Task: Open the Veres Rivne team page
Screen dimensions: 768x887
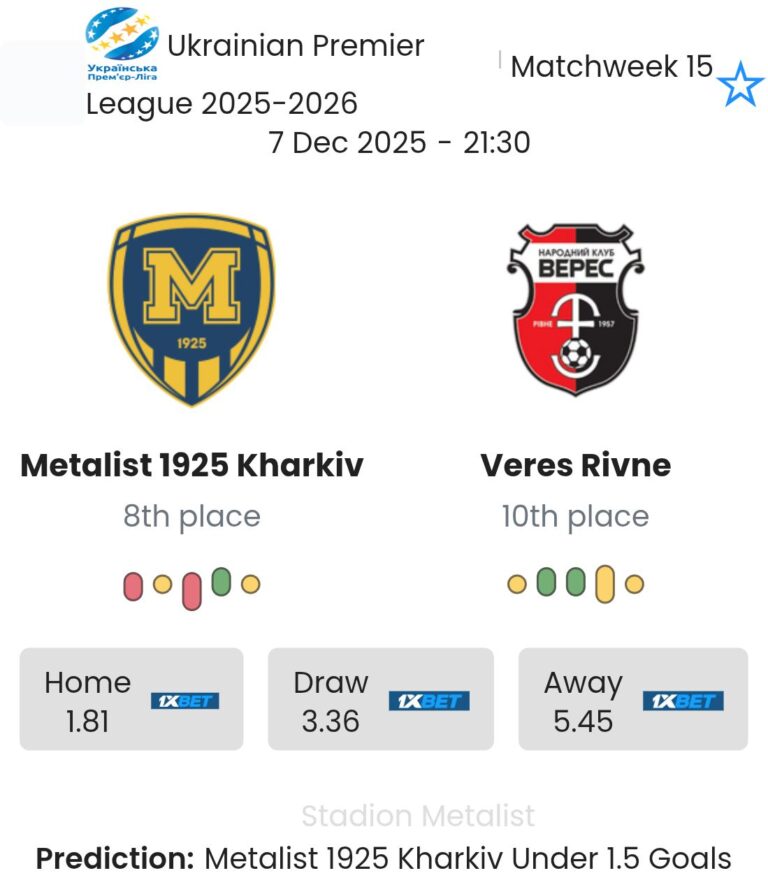Action: click(x=575, y=466)
